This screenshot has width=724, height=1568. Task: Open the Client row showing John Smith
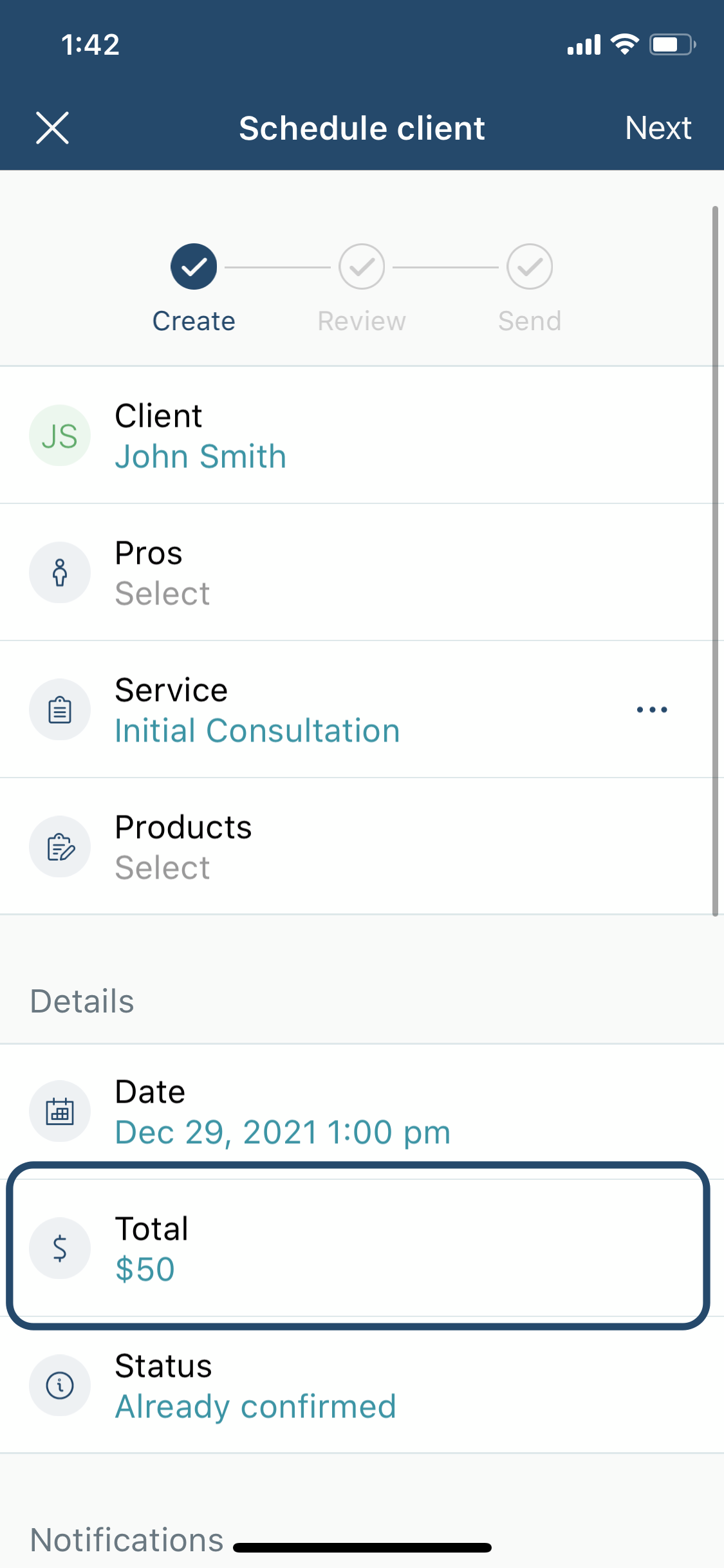362,436
